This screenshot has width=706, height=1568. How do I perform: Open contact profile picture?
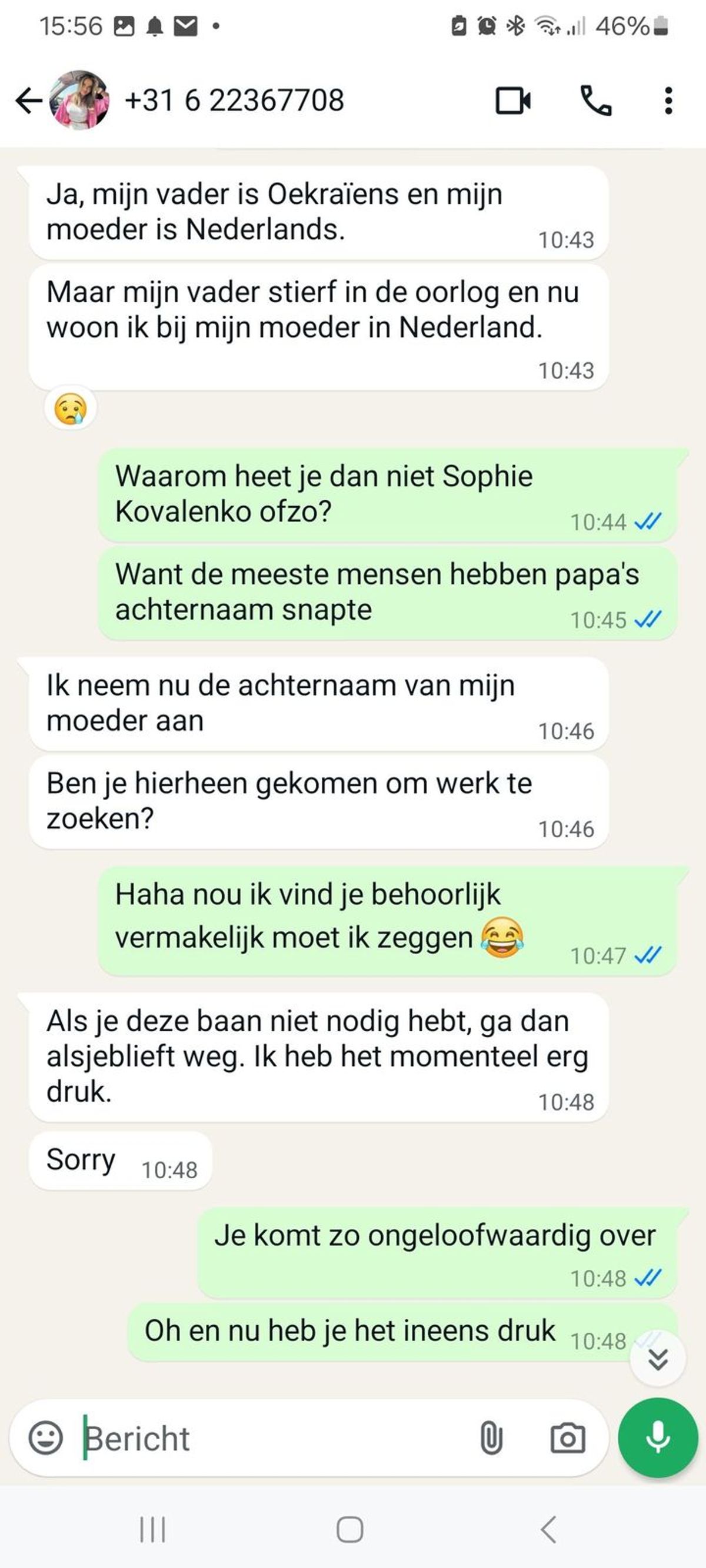(x=79, y=101)
